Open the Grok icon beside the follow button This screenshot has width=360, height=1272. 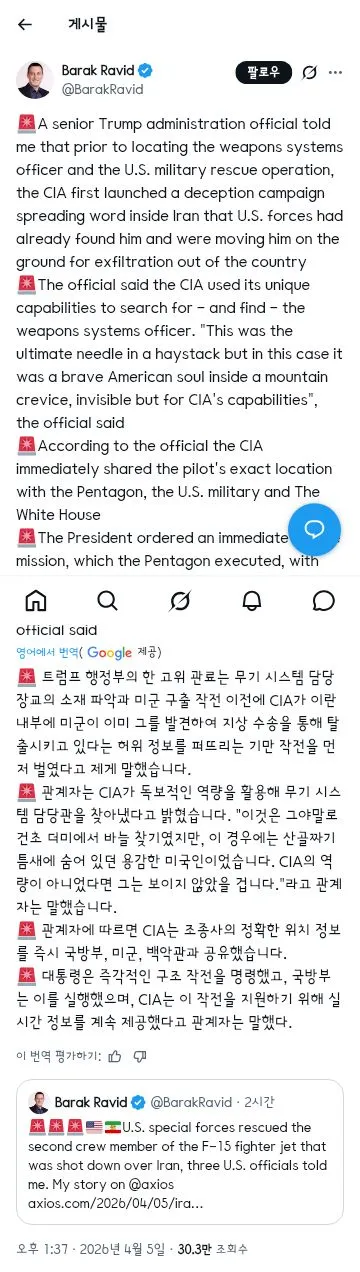click(x=309, y=72)
